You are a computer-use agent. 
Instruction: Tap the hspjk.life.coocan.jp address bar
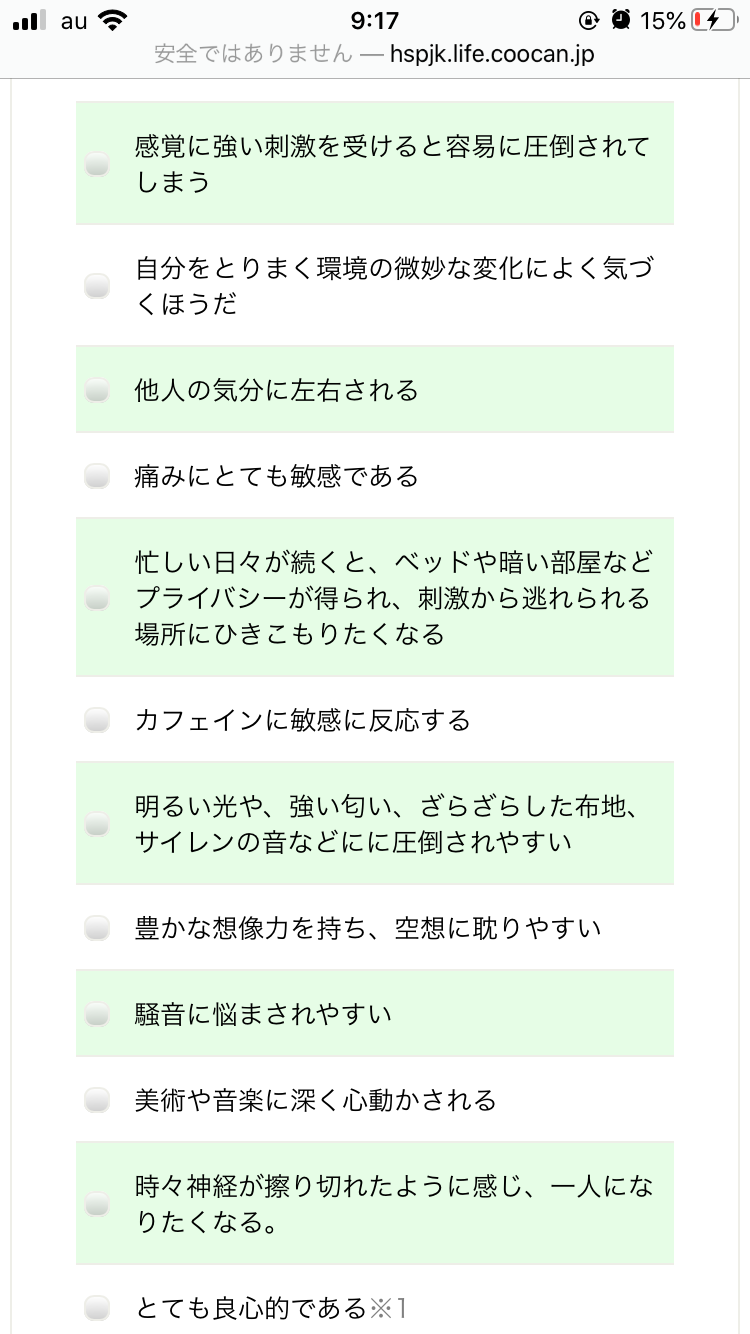(x=375, y=54)
